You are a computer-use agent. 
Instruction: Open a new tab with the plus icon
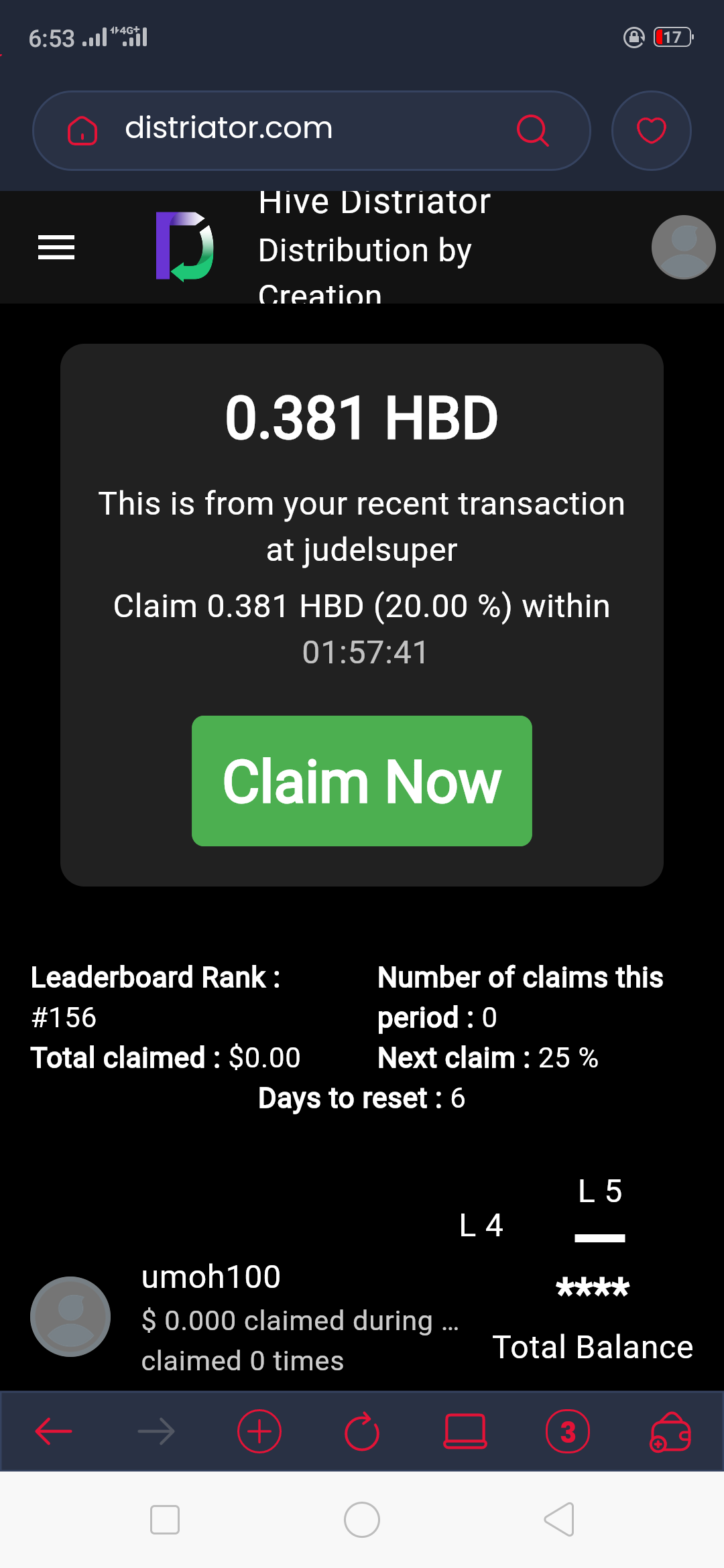[259, 1431]
